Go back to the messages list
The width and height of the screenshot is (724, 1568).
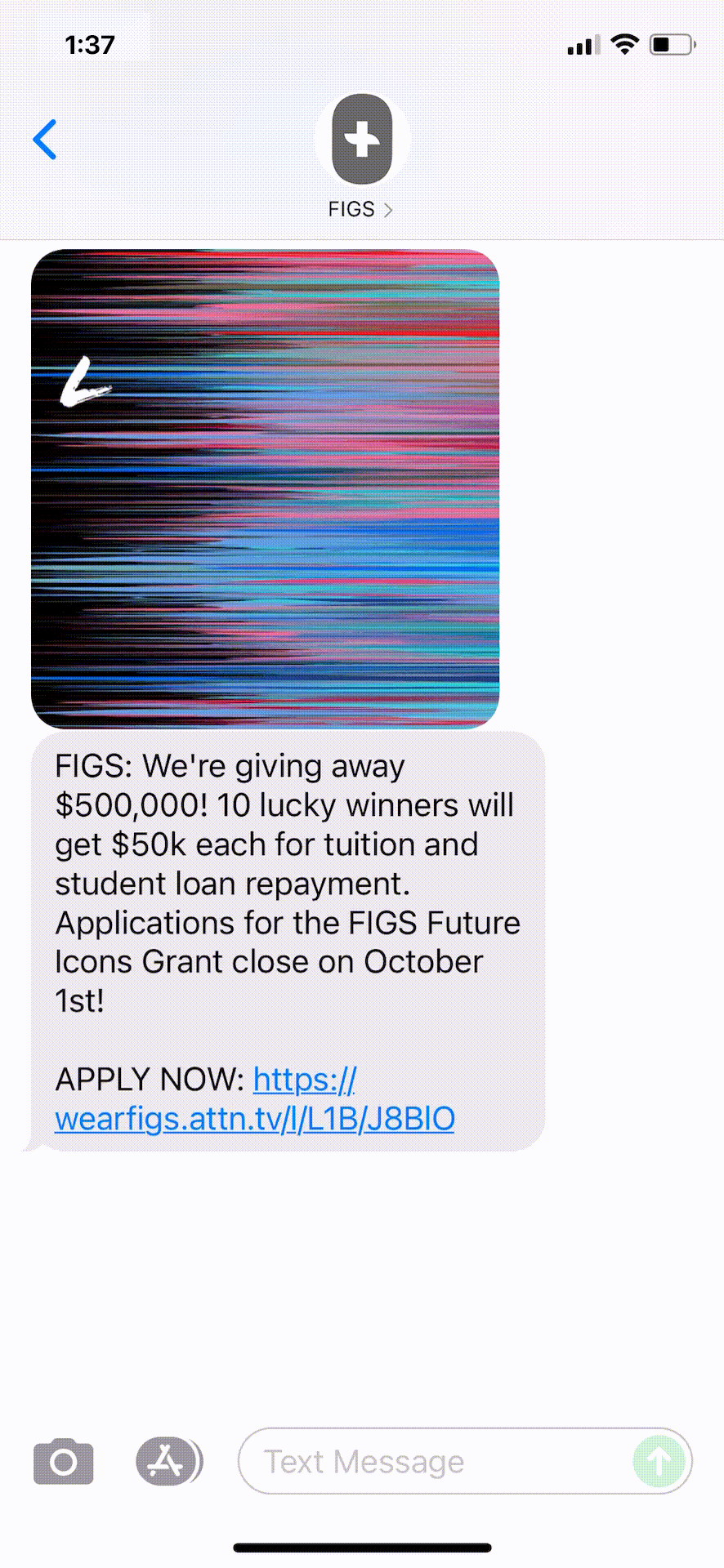[45, 140]
